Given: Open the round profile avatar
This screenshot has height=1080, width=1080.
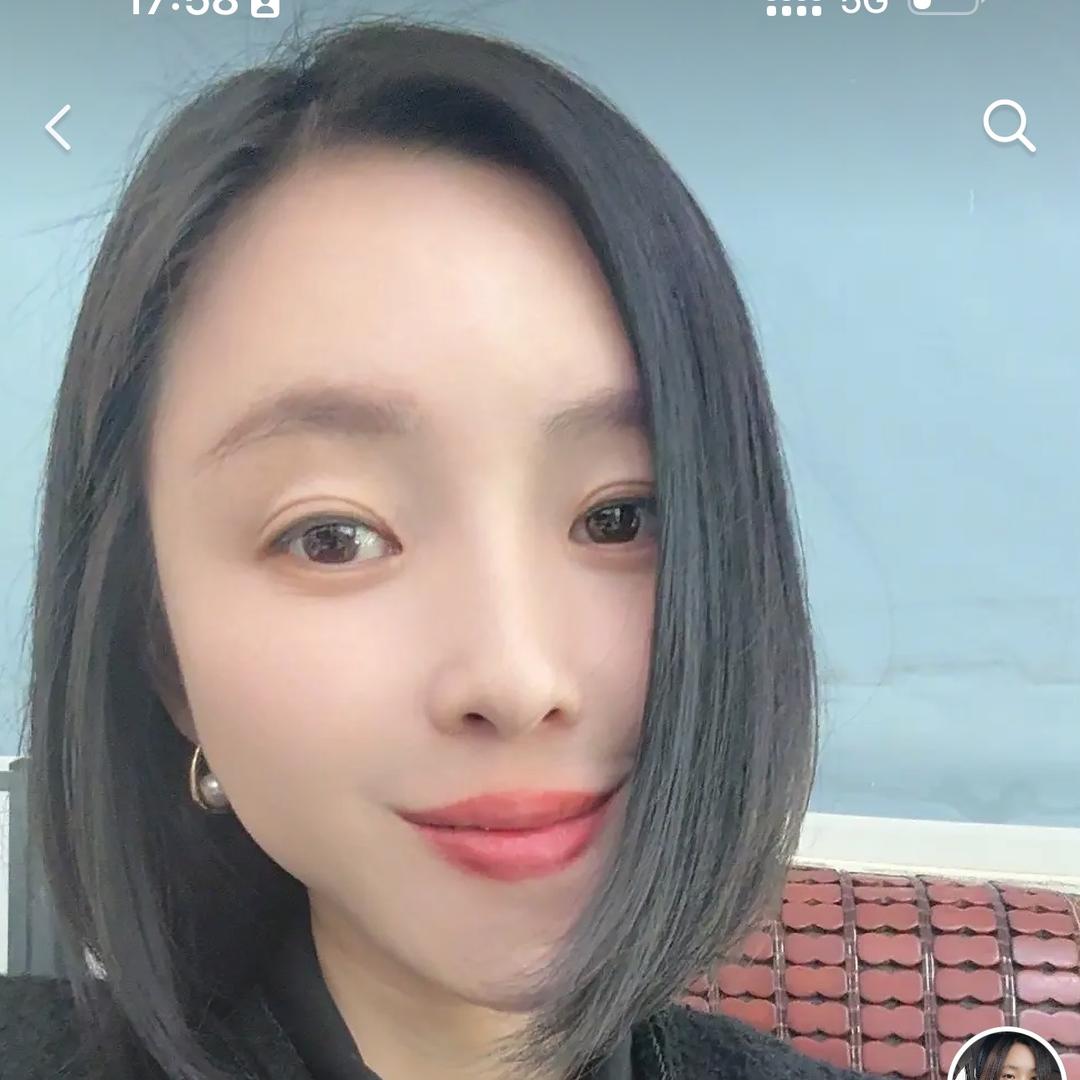Looking at the screenshot, I should pos(1008,1060).
